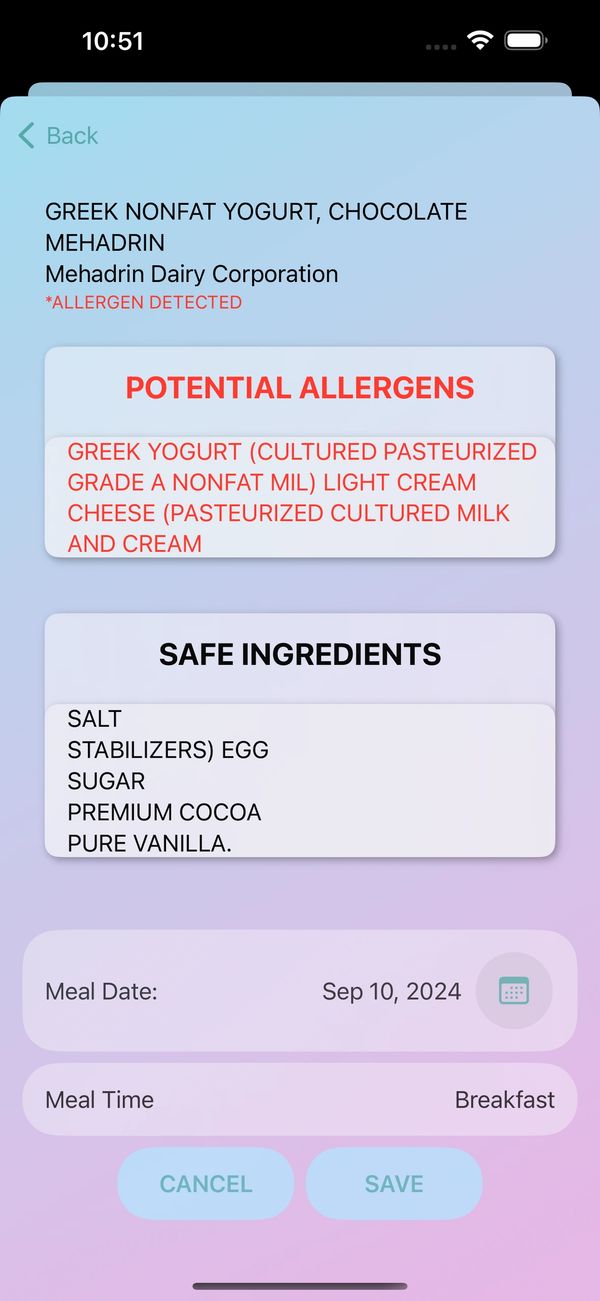Cancel adding this meal
This screenshot has width=600, height=1301.
coord(206,1184)
